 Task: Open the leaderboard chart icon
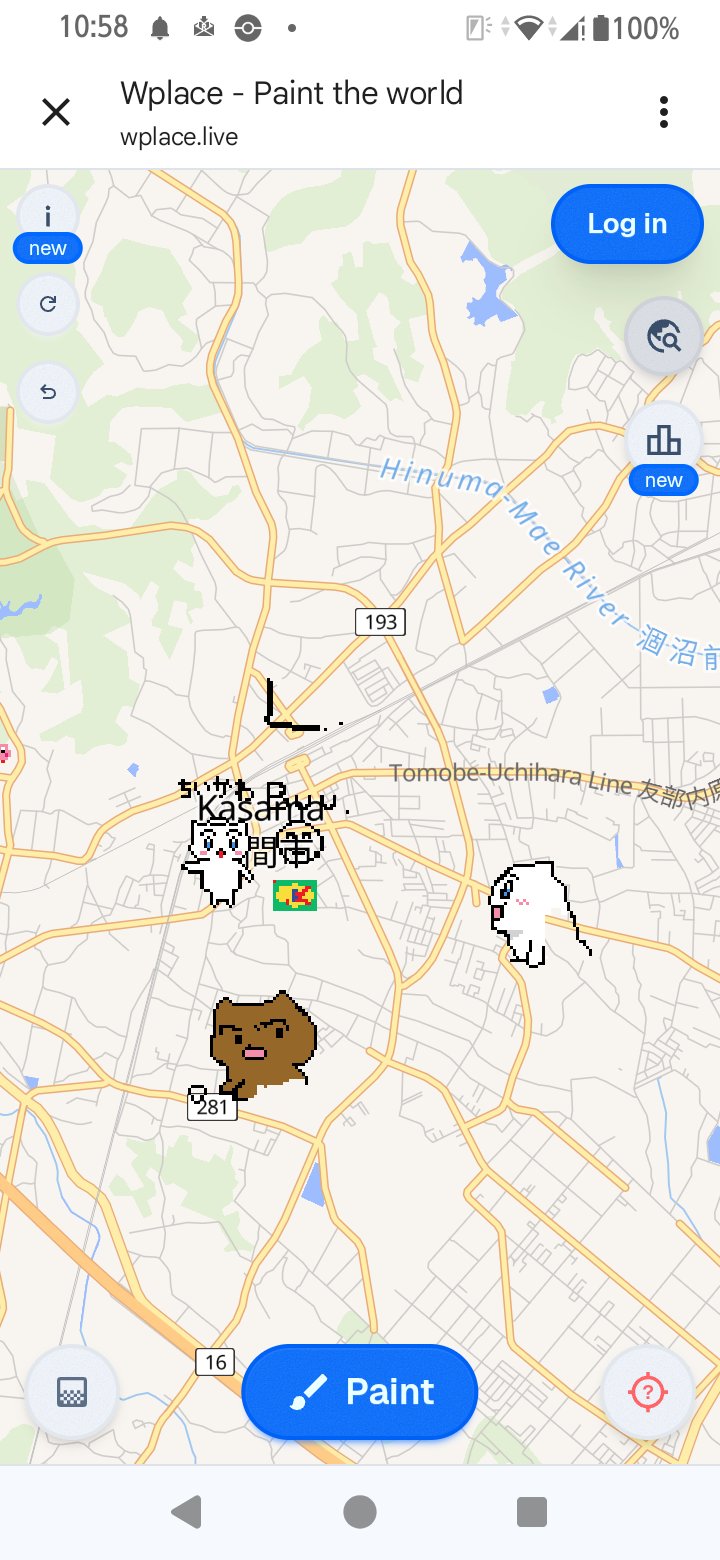click(663, 440)
